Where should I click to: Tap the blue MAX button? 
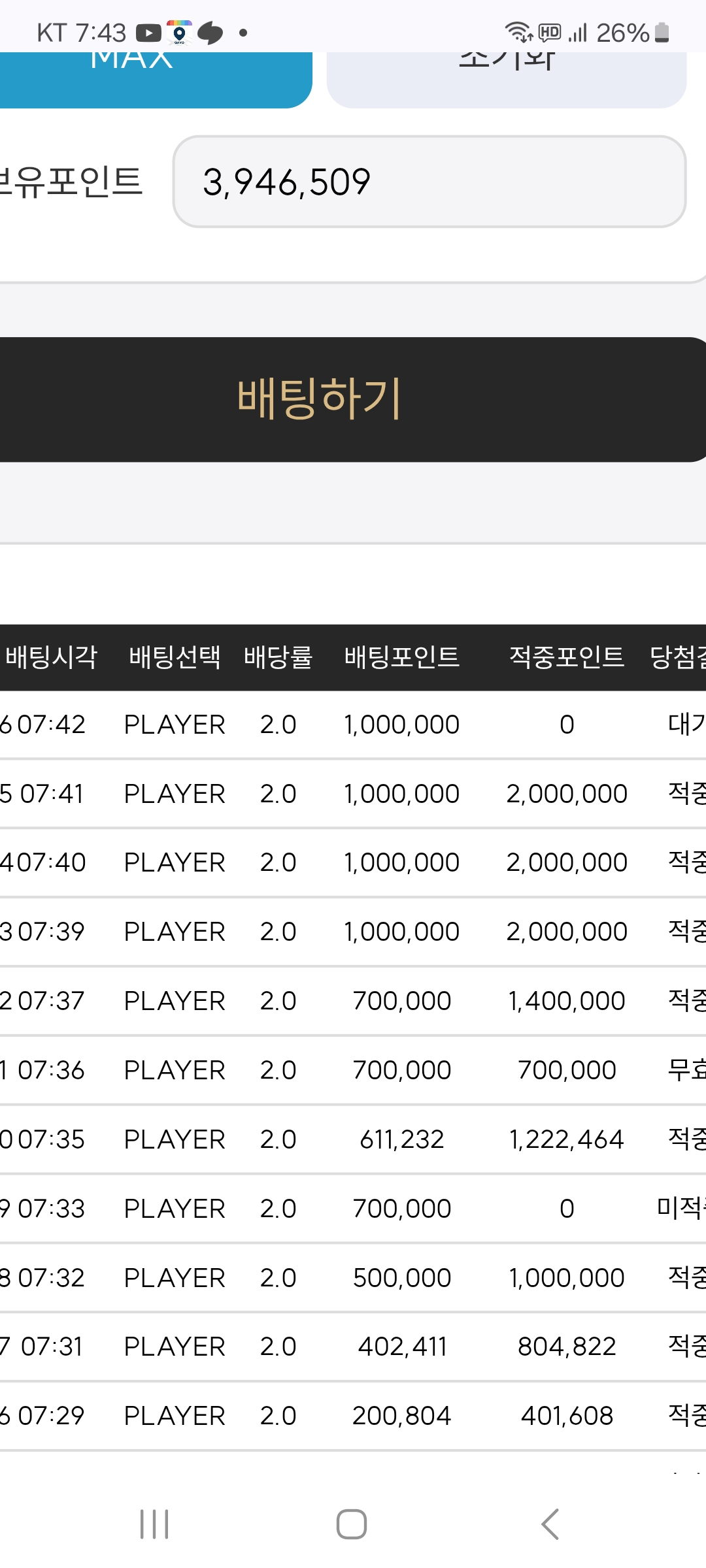154,80
